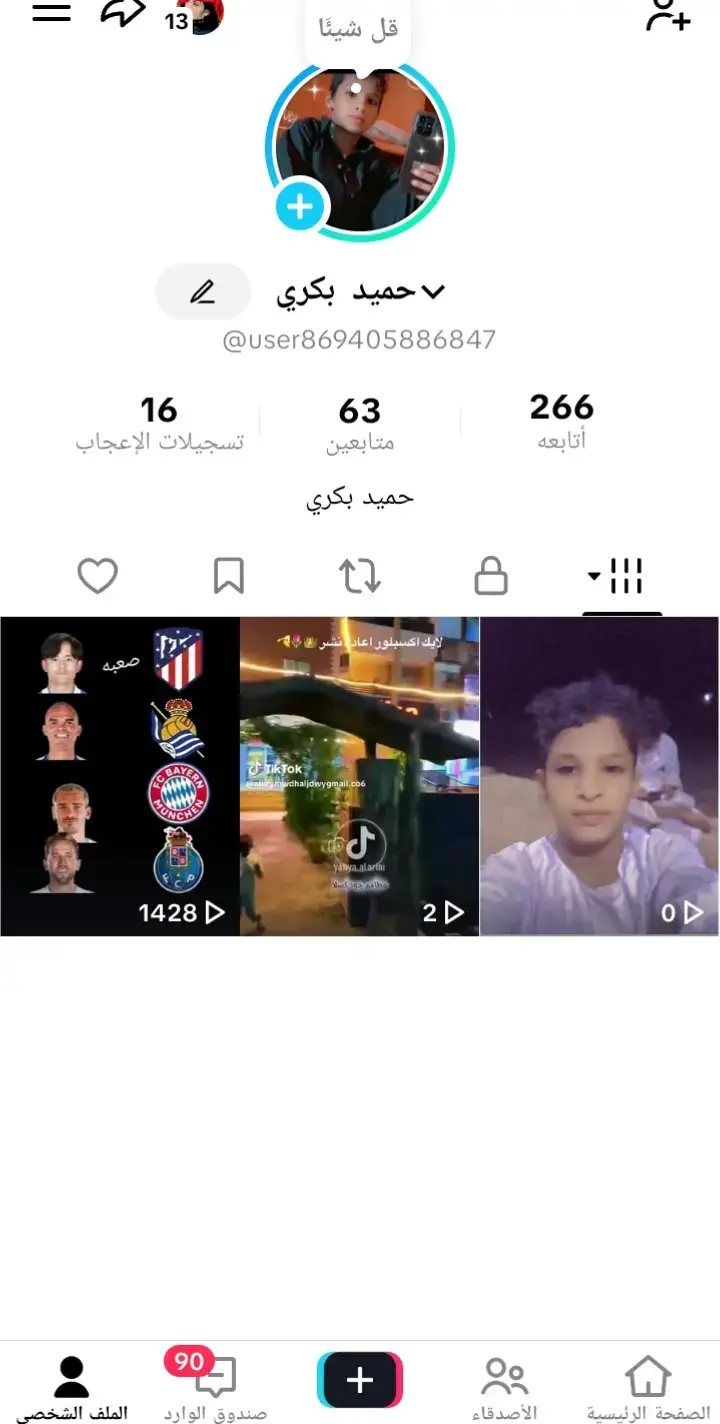Open the selfie video with 0 views
Viewport: 720px width, 1424px height.
pyautogui.click(x=599, y=776)
